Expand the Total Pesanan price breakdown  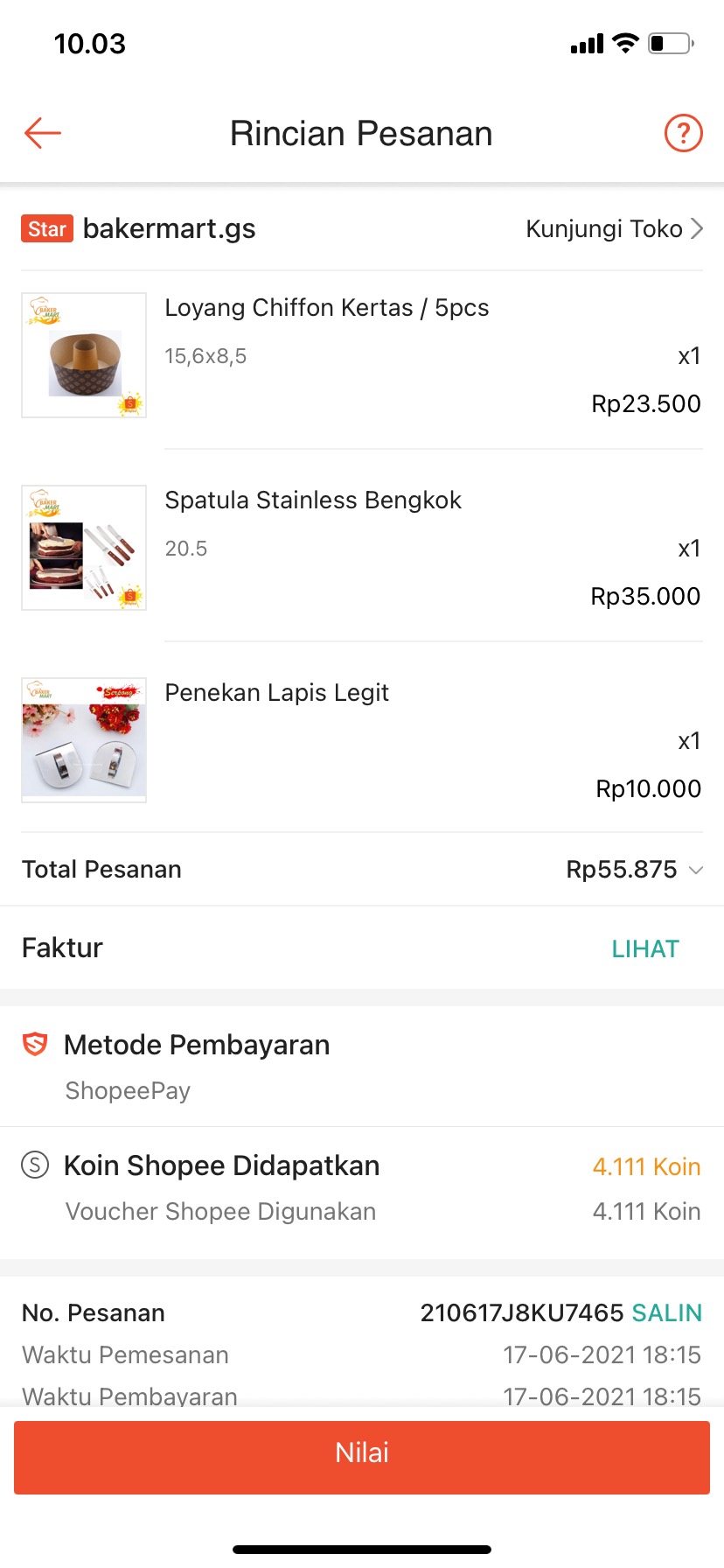(695, 870)
